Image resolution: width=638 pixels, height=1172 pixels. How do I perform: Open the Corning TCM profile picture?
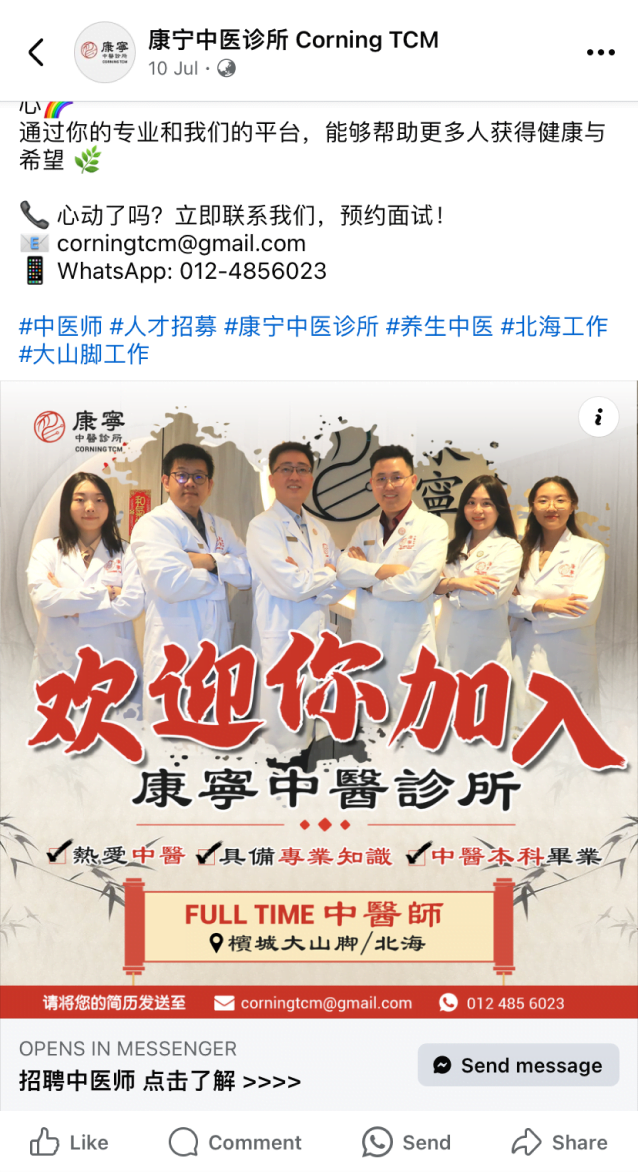tap(104, 52)
